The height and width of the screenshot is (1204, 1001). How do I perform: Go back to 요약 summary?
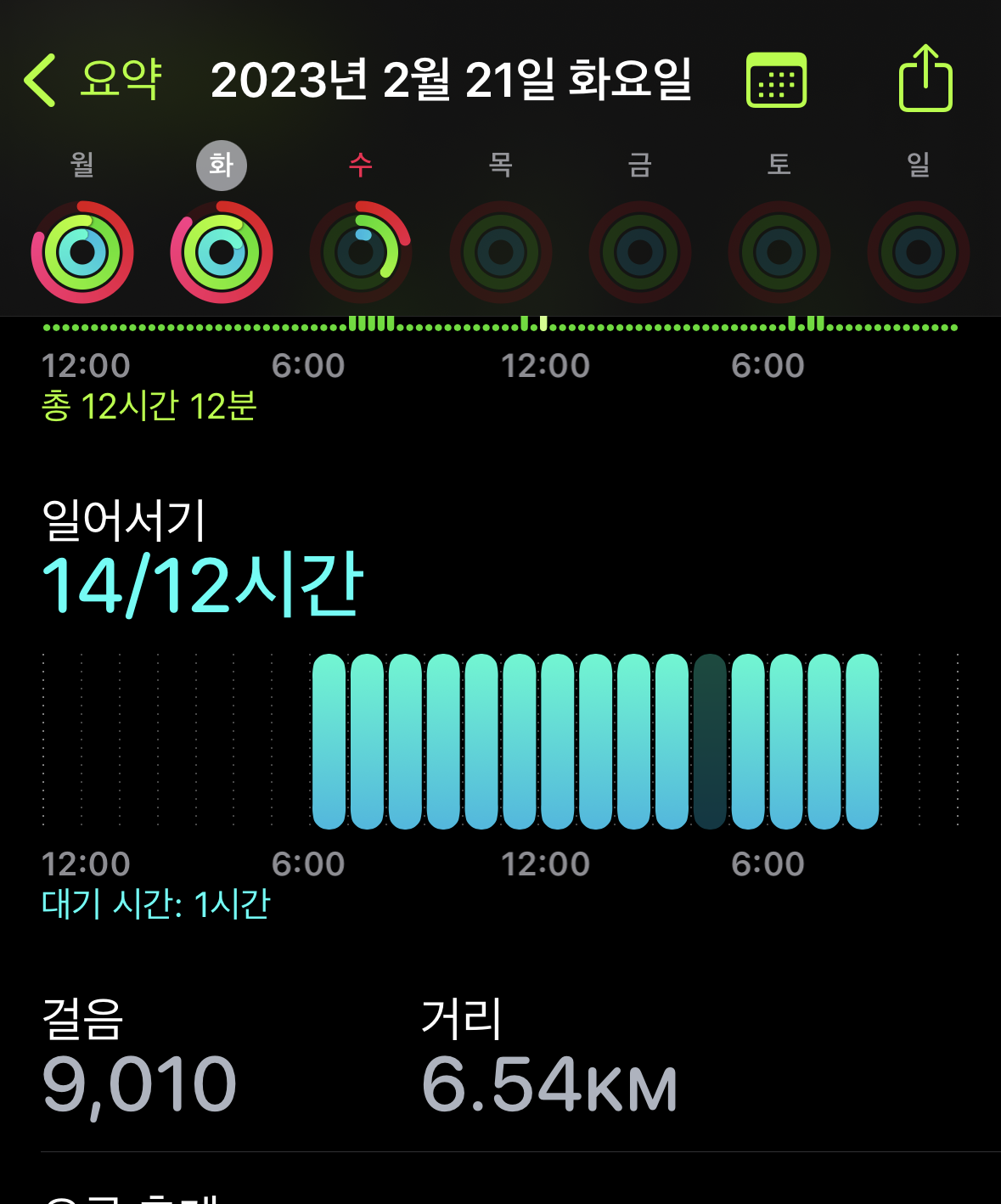pos(93,80)
